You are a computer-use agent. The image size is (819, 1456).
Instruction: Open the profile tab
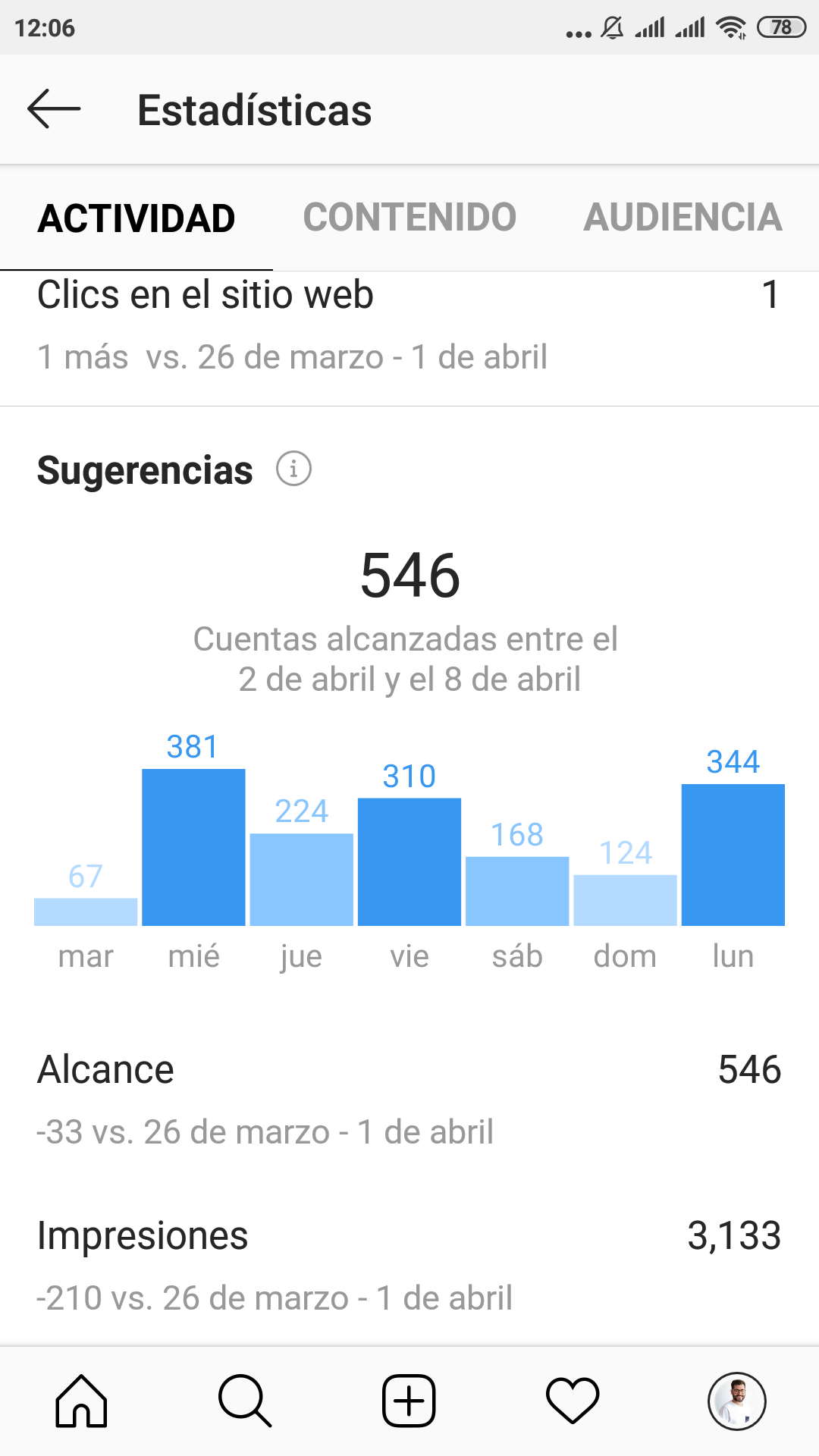coord(736,1401)
